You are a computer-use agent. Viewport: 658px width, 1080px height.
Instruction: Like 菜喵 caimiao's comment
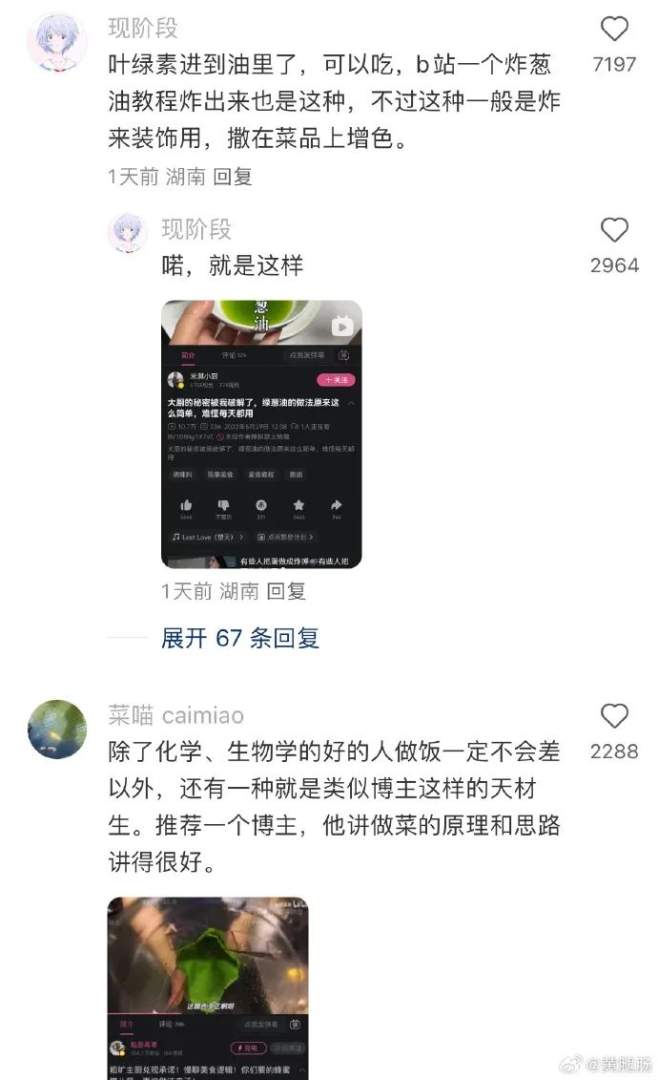tap(614, 716)
